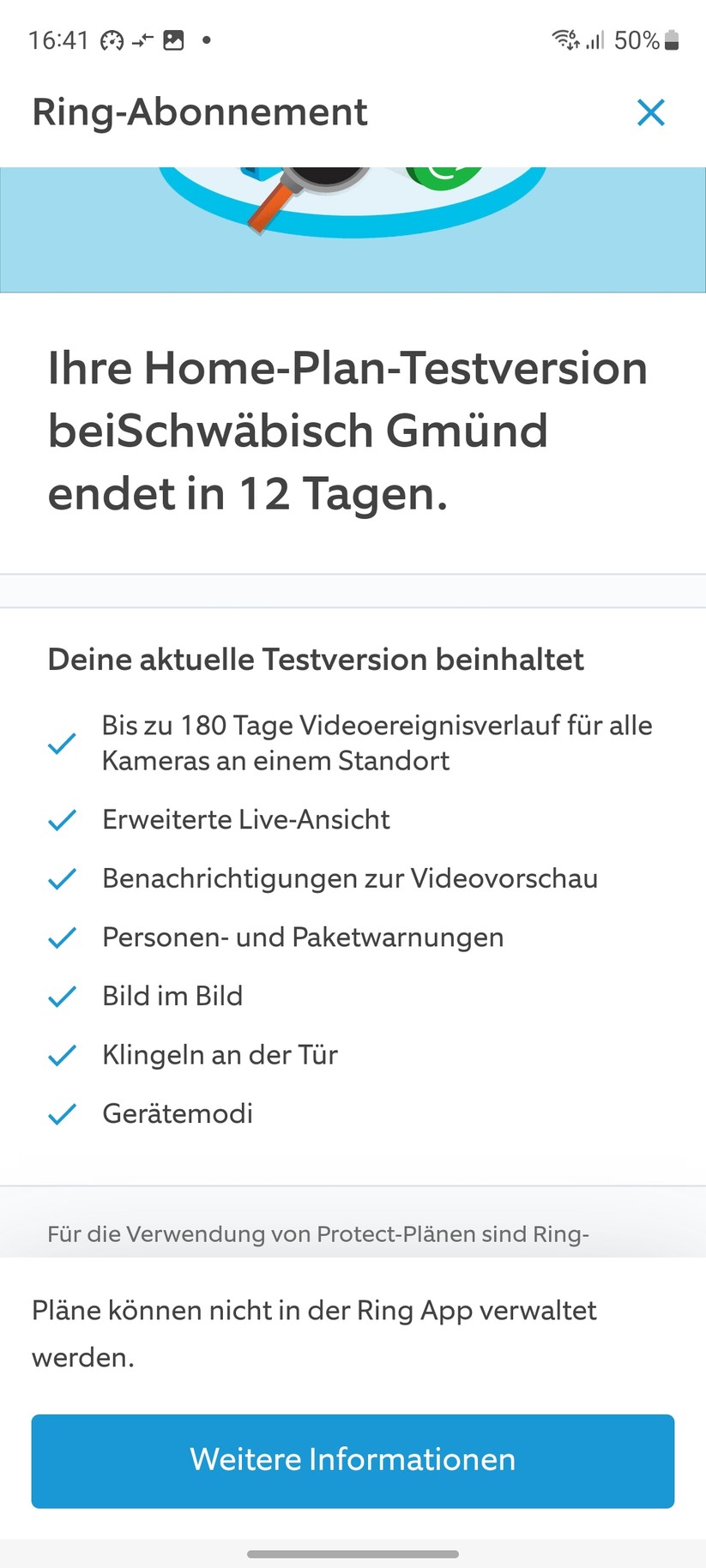The width and height of the screenshot is (706, 1568).
Task: Tap the Videovorschau notifications checkmark
Action: (61, 878)
